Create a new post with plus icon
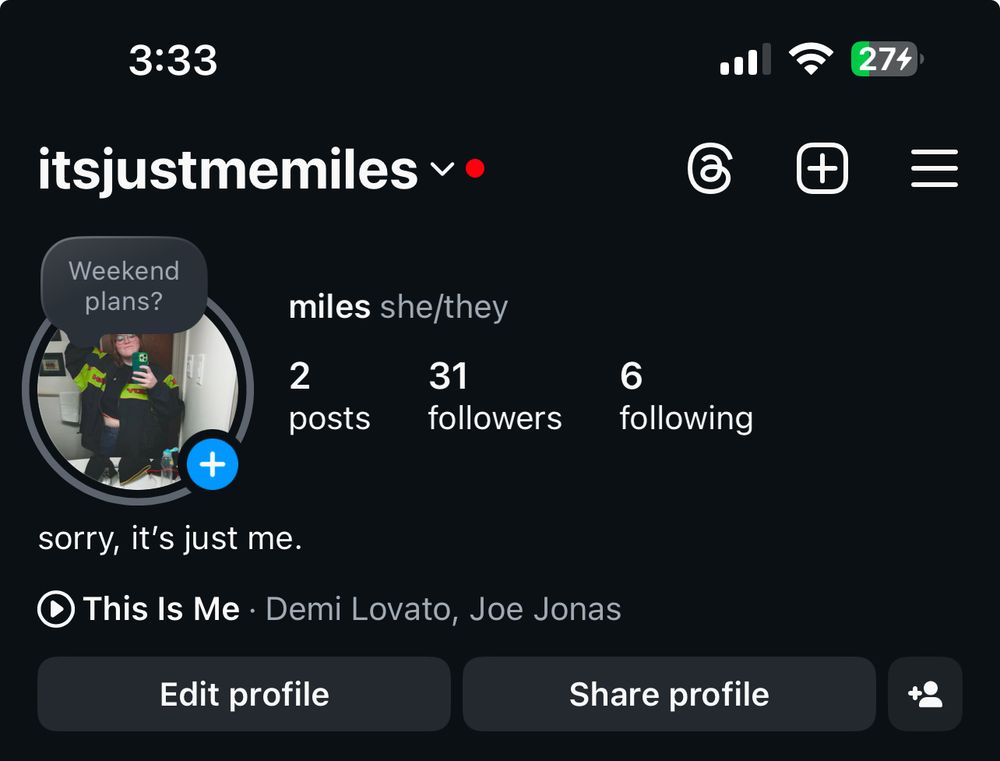1000x761 pixels. (822, 169)
